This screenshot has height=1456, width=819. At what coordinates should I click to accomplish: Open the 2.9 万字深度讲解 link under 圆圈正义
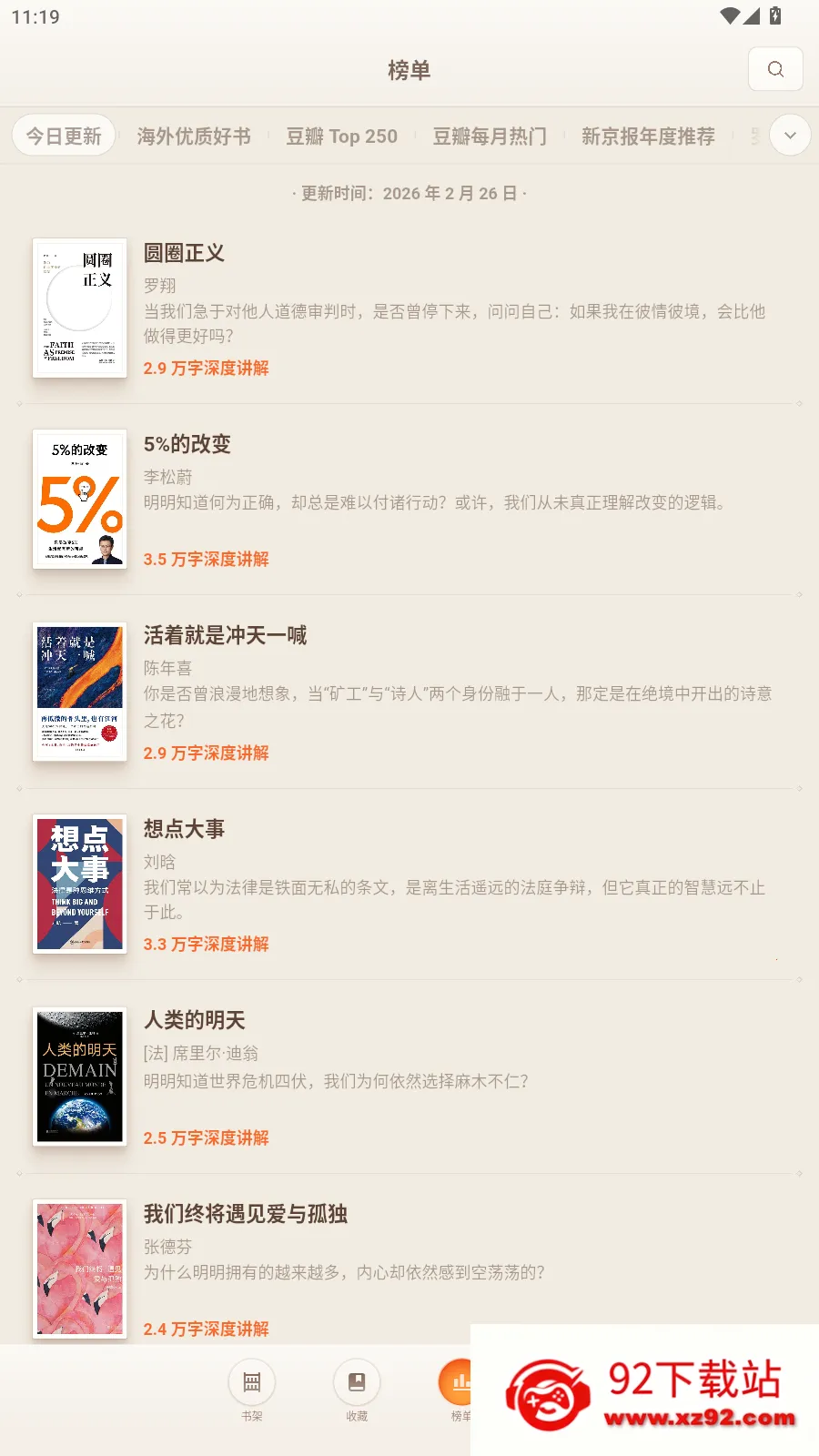(x=206, y=368)
